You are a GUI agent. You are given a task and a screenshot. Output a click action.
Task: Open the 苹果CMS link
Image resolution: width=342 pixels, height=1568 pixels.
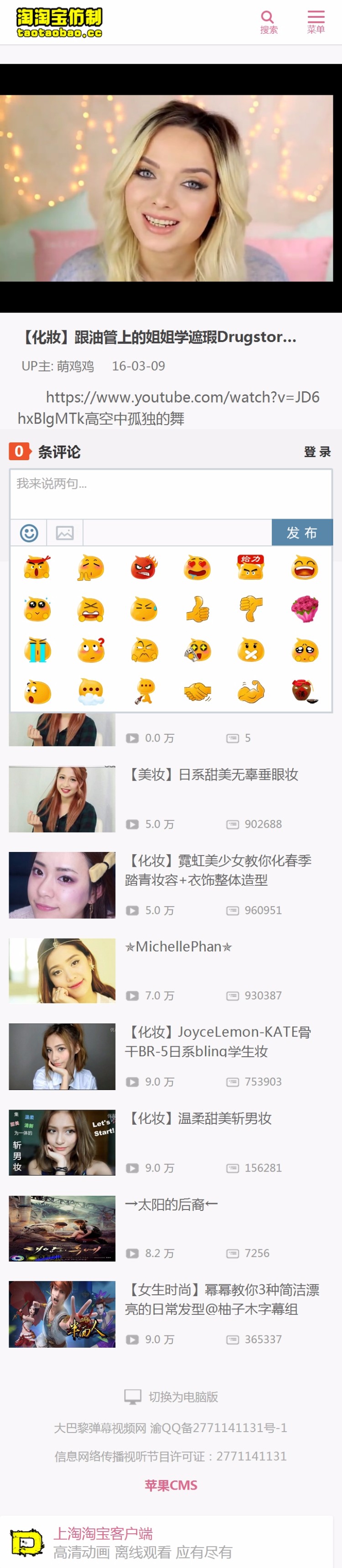tap(171, 1485)
